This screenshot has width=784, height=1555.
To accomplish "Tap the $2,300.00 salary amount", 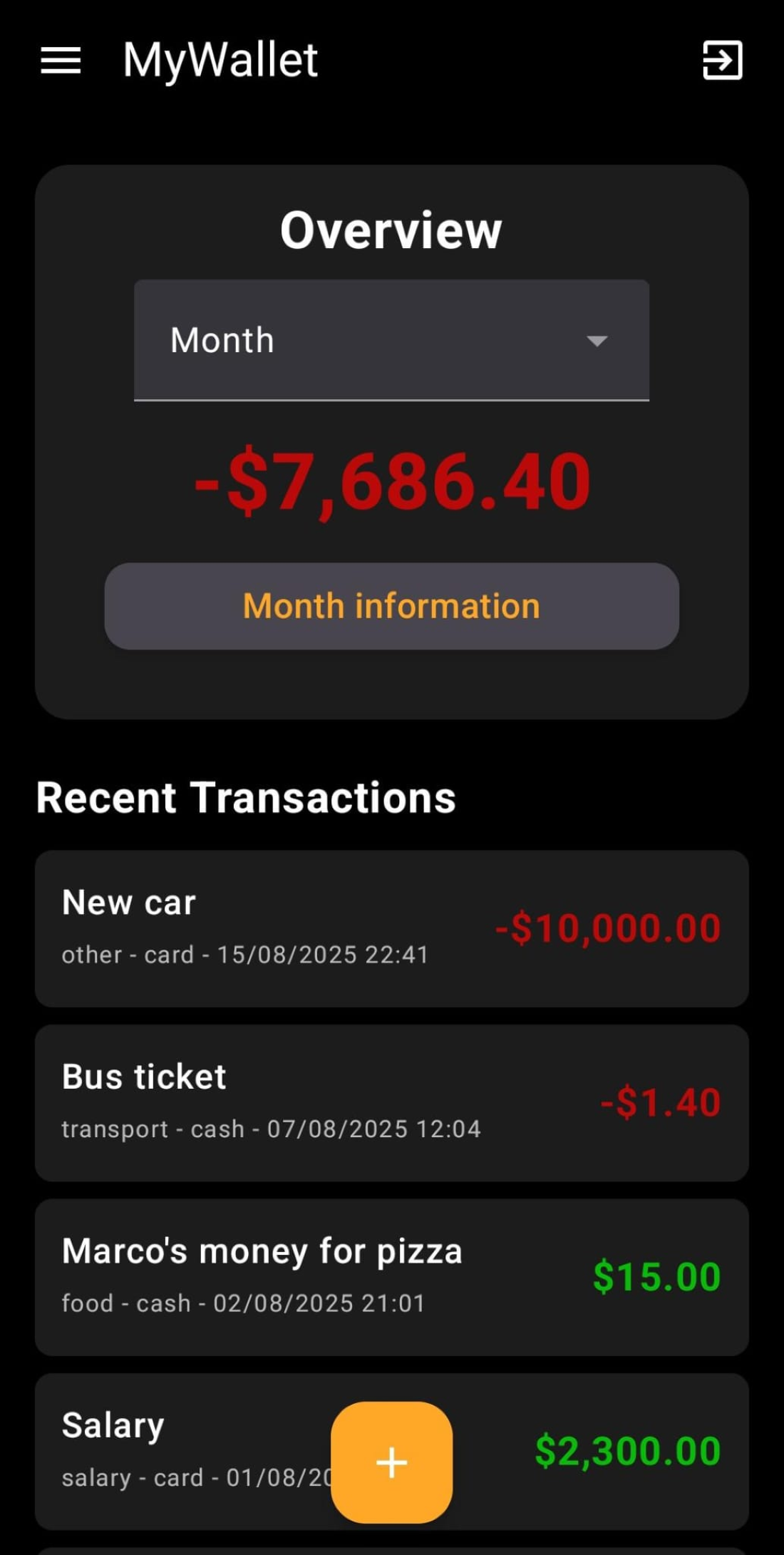I will (629, 1449).
